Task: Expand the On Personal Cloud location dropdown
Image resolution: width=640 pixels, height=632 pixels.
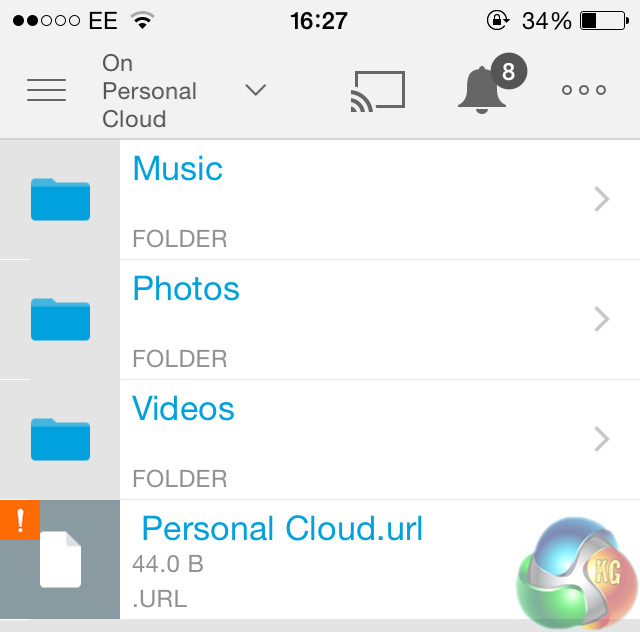Action: [255, 90]
